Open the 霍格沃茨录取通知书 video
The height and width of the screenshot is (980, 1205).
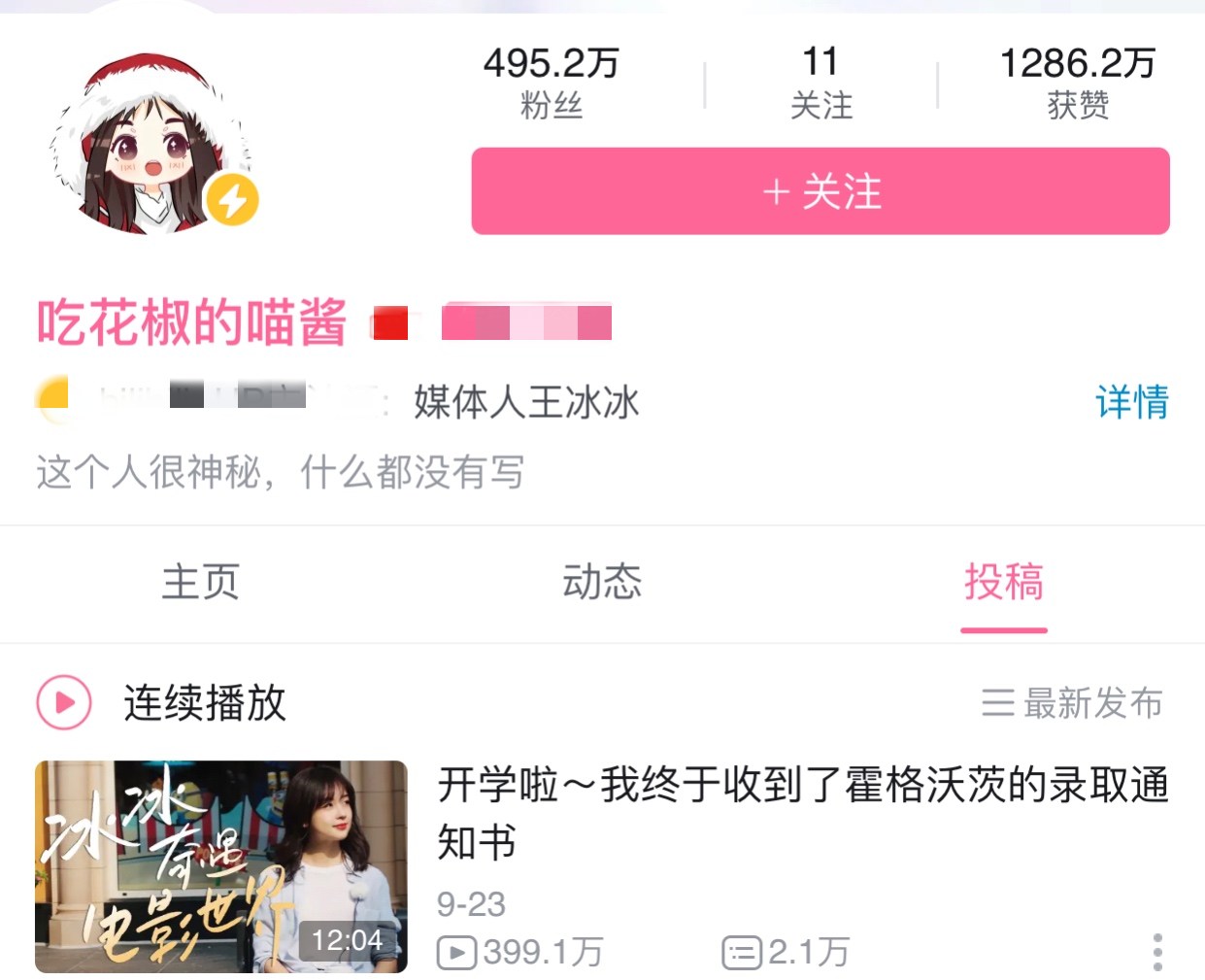click(802, 812)
